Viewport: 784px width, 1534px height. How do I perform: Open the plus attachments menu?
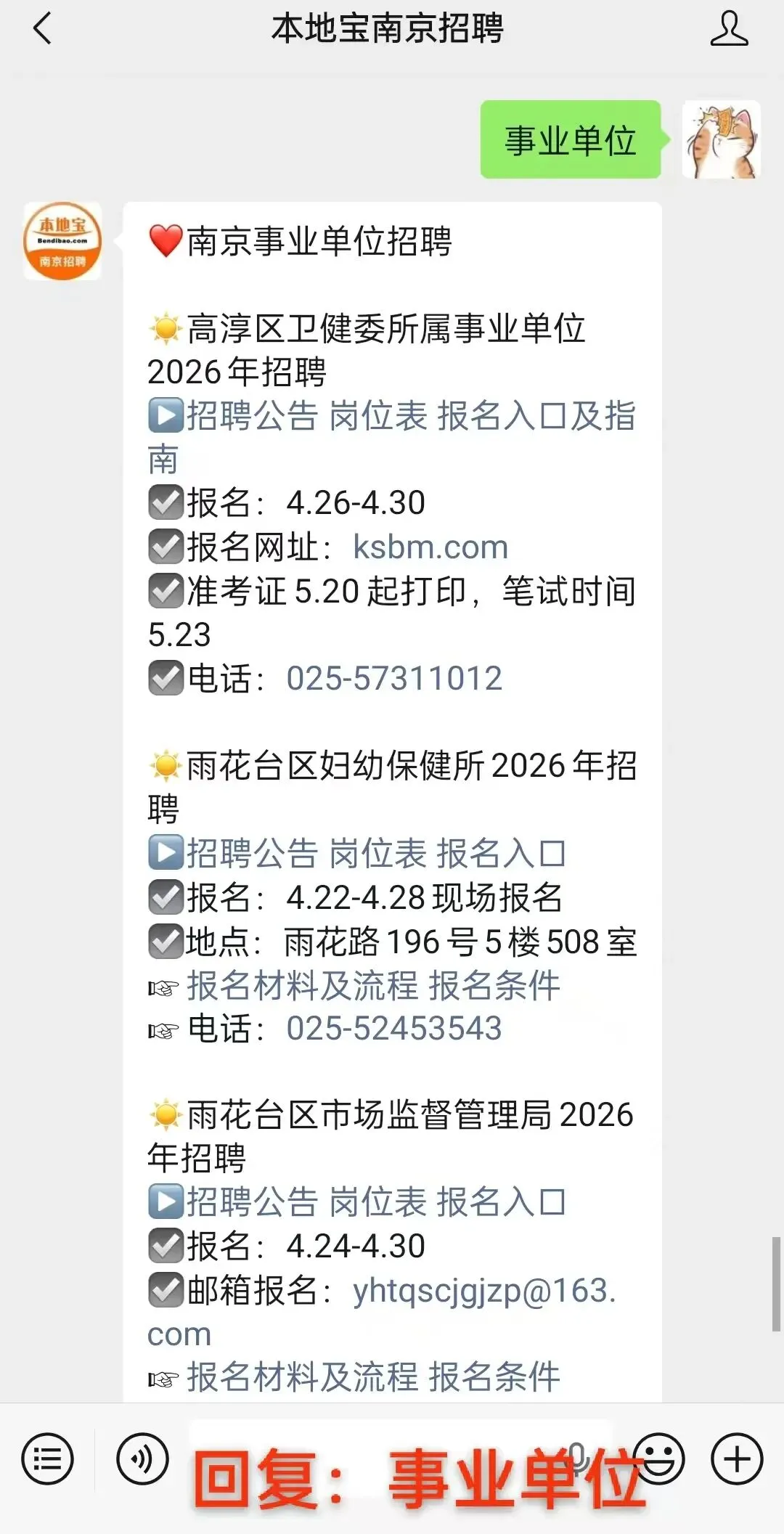point(737,1459)
